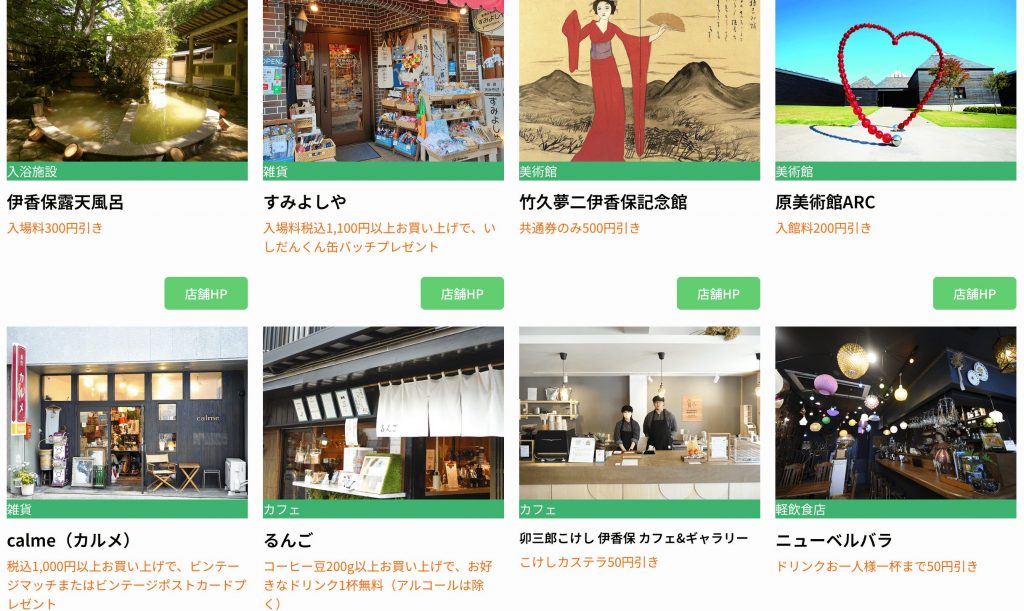
Task: Open the 店舗HP button for 伊香保露天風呂
Action: [206, 294]
